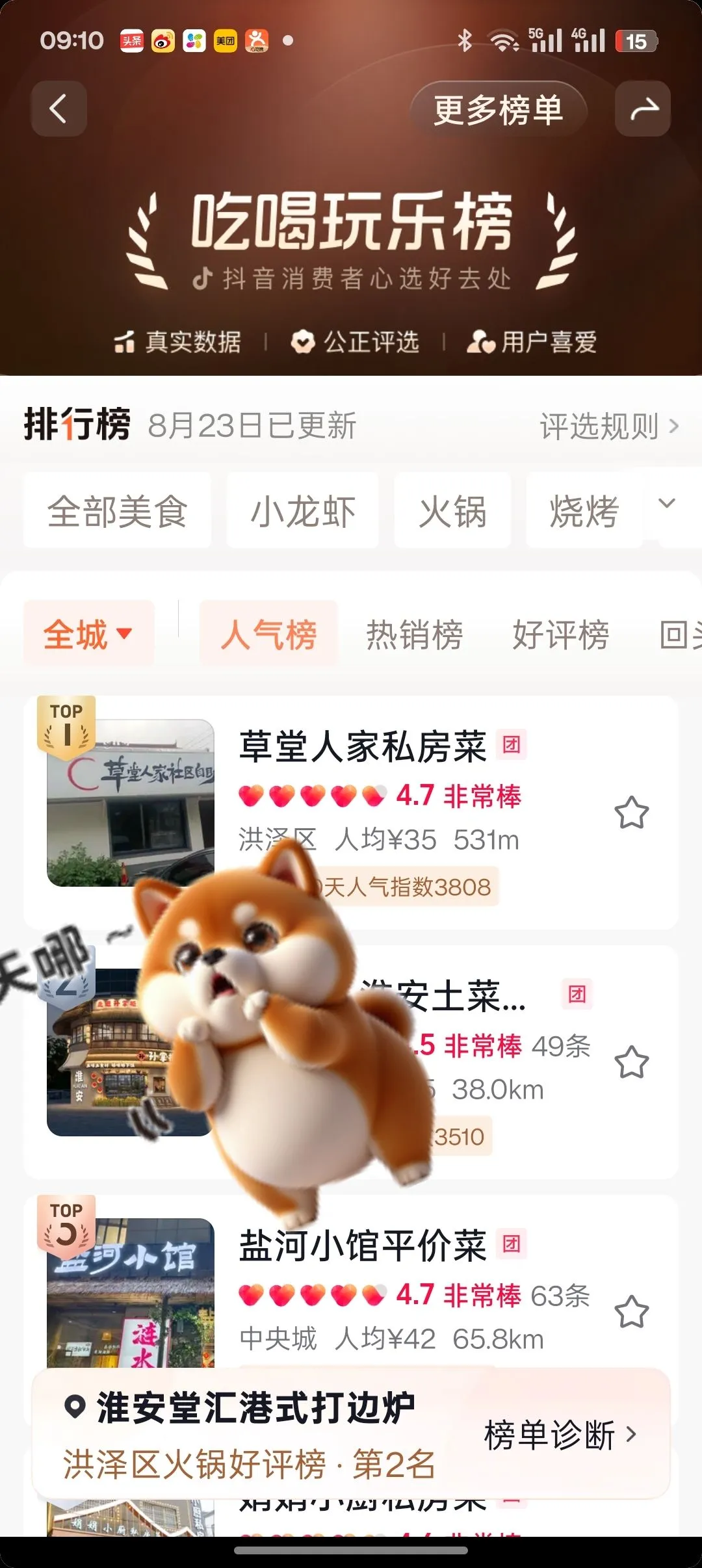View the 评选规则 selection rules
Screen dimensions: 702x1568
coord(609,426)
